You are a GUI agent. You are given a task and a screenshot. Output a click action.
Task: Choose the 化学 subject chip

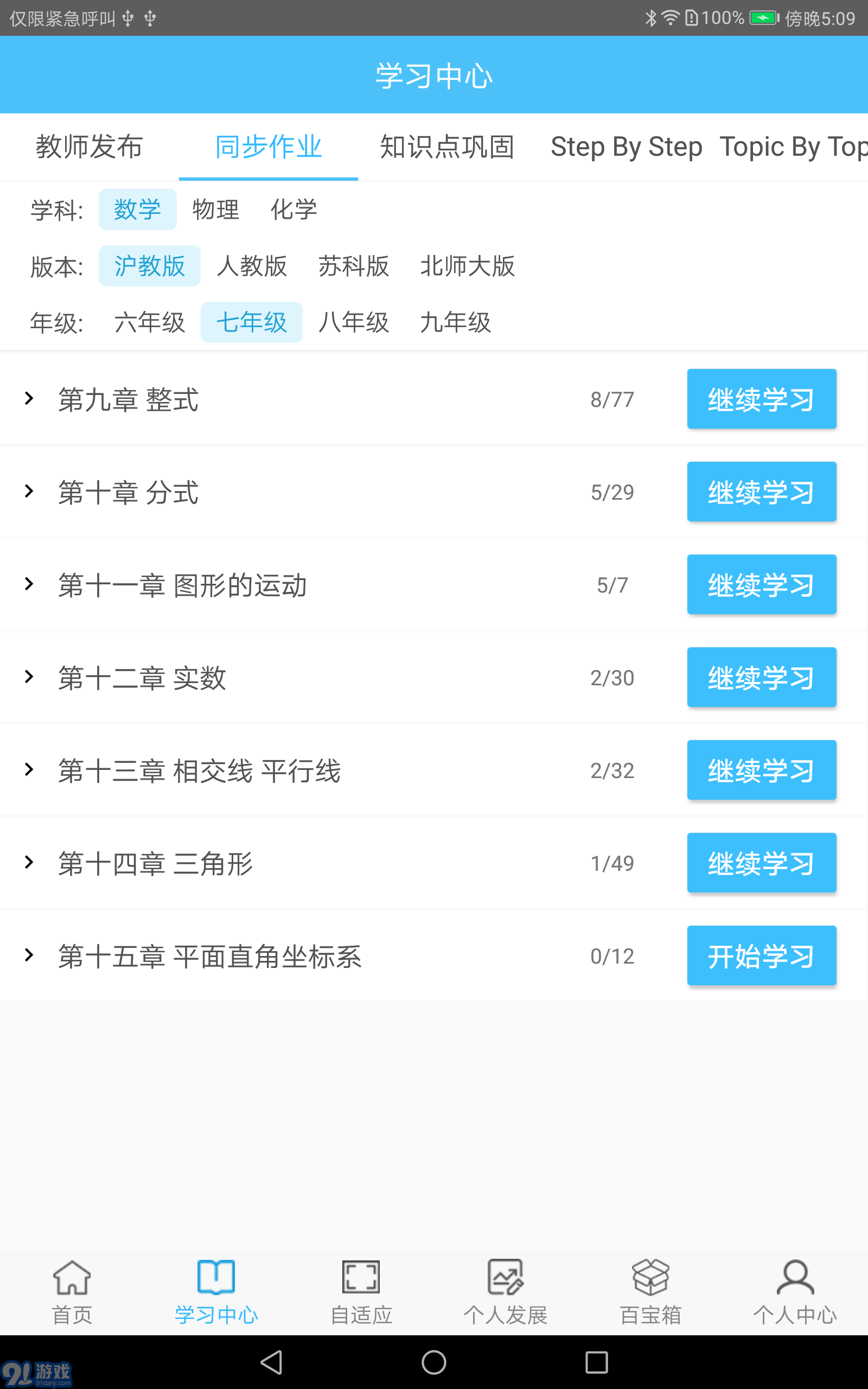coord(293,209)
